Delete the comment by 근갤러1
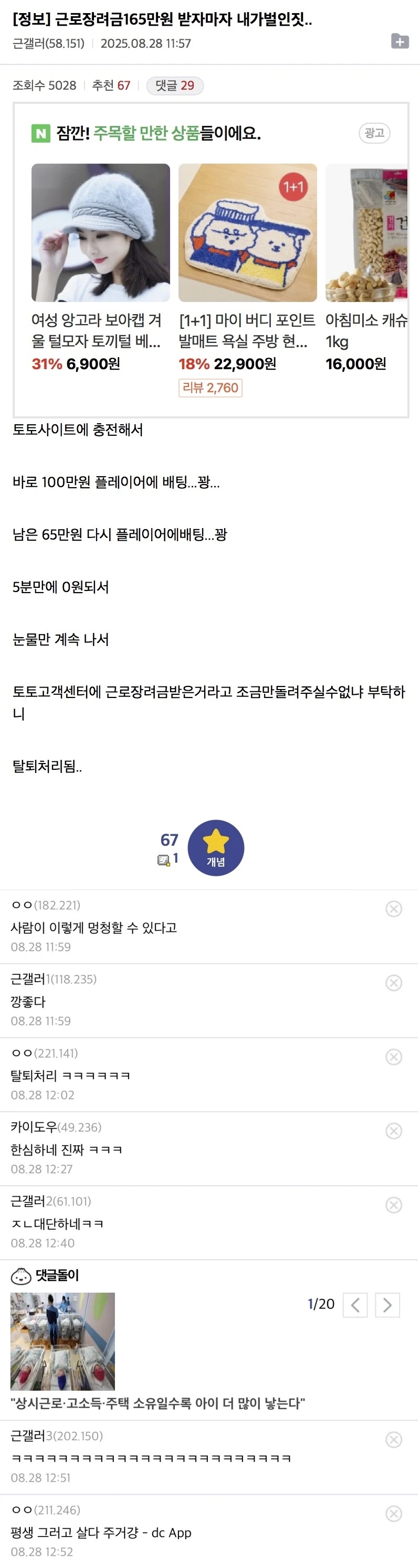This screenshot has height=1568, width=420. (394, 983)
